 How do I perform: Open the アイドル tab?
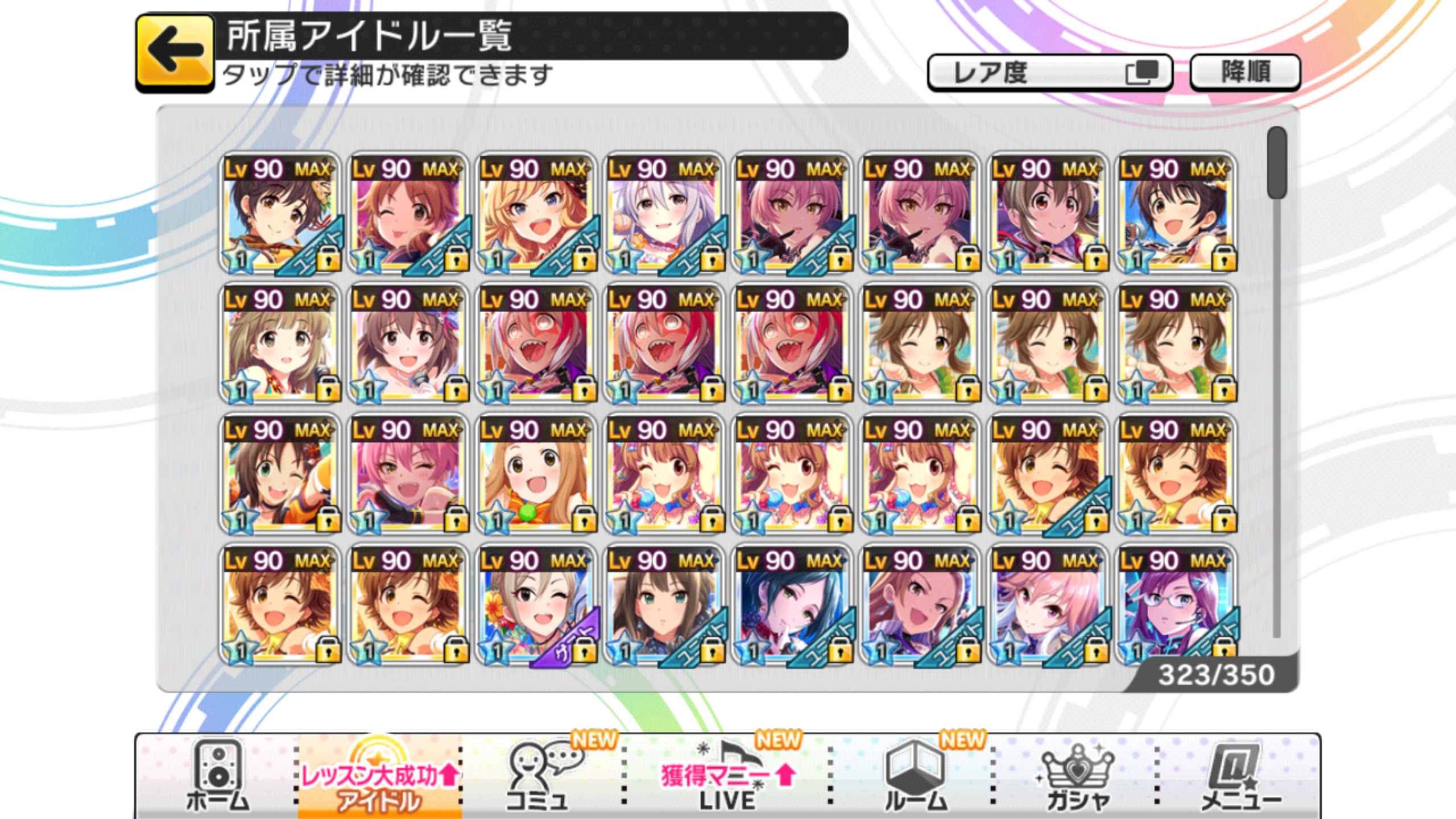tap(379, 776)
